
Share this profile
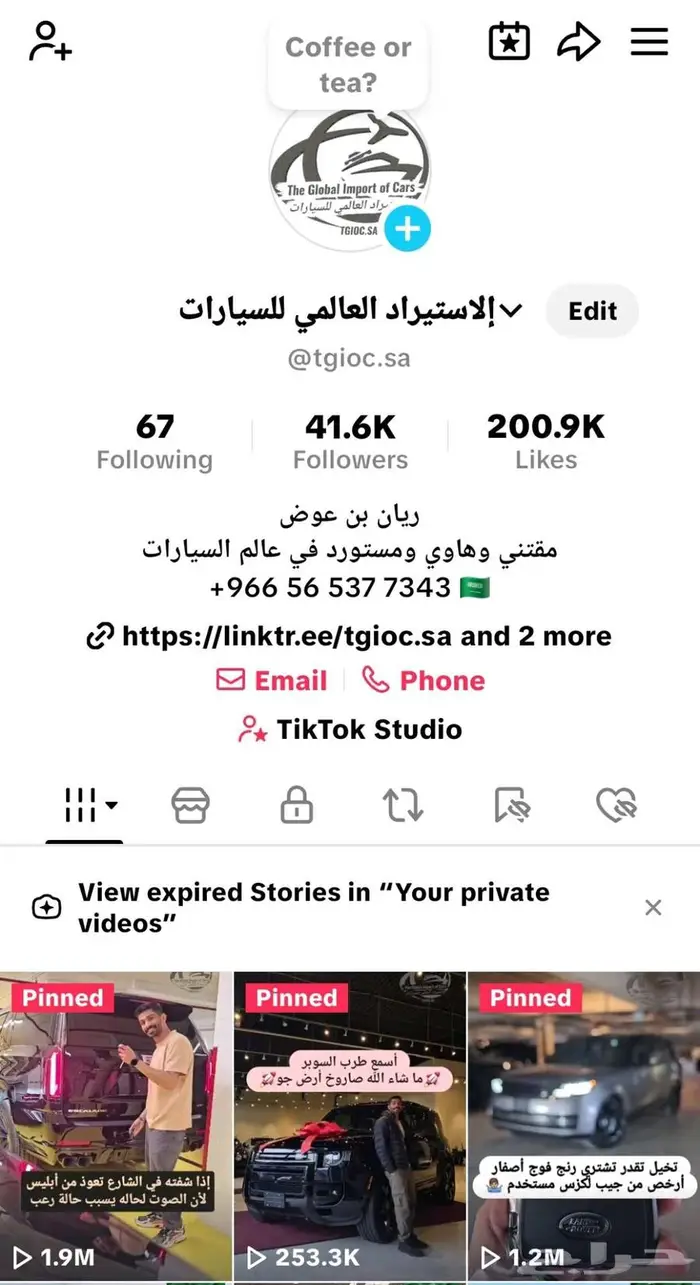point(578,42)
